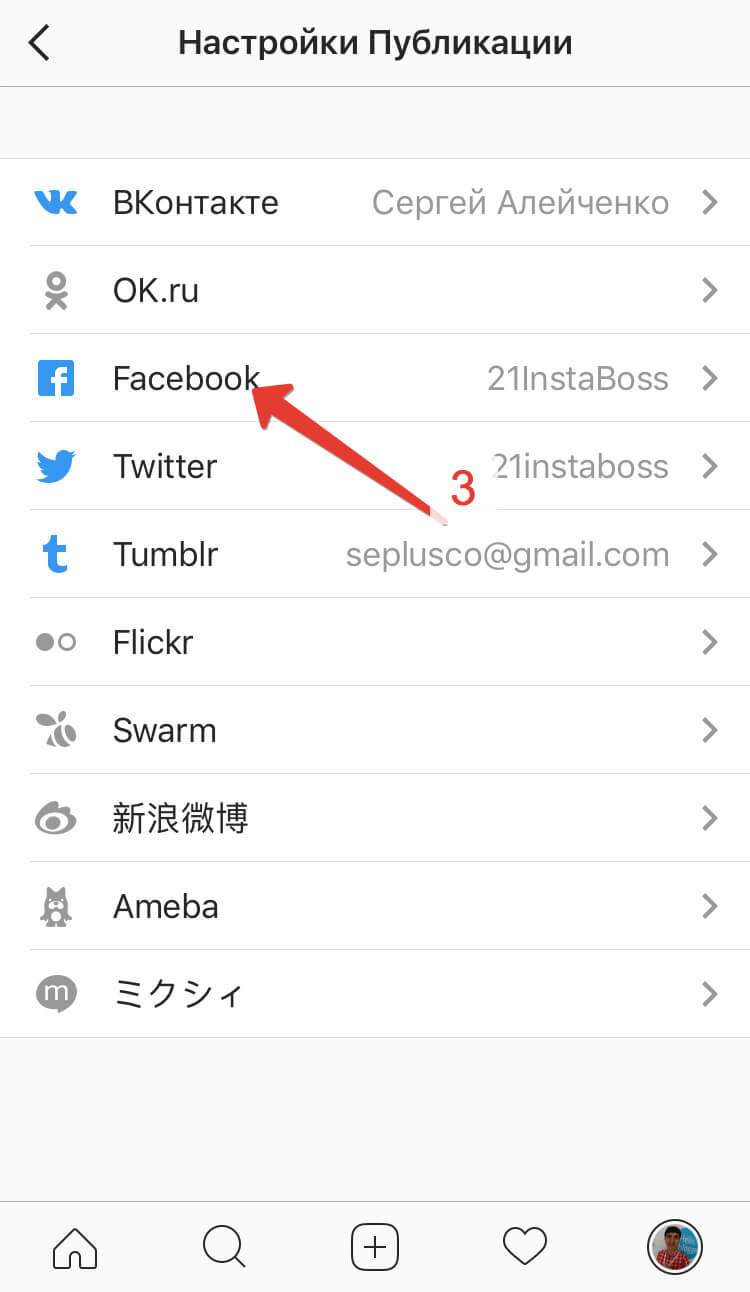Switch to the Search tab
The width and height of the screenshot is (750, 1292).
coord(225,1247)
